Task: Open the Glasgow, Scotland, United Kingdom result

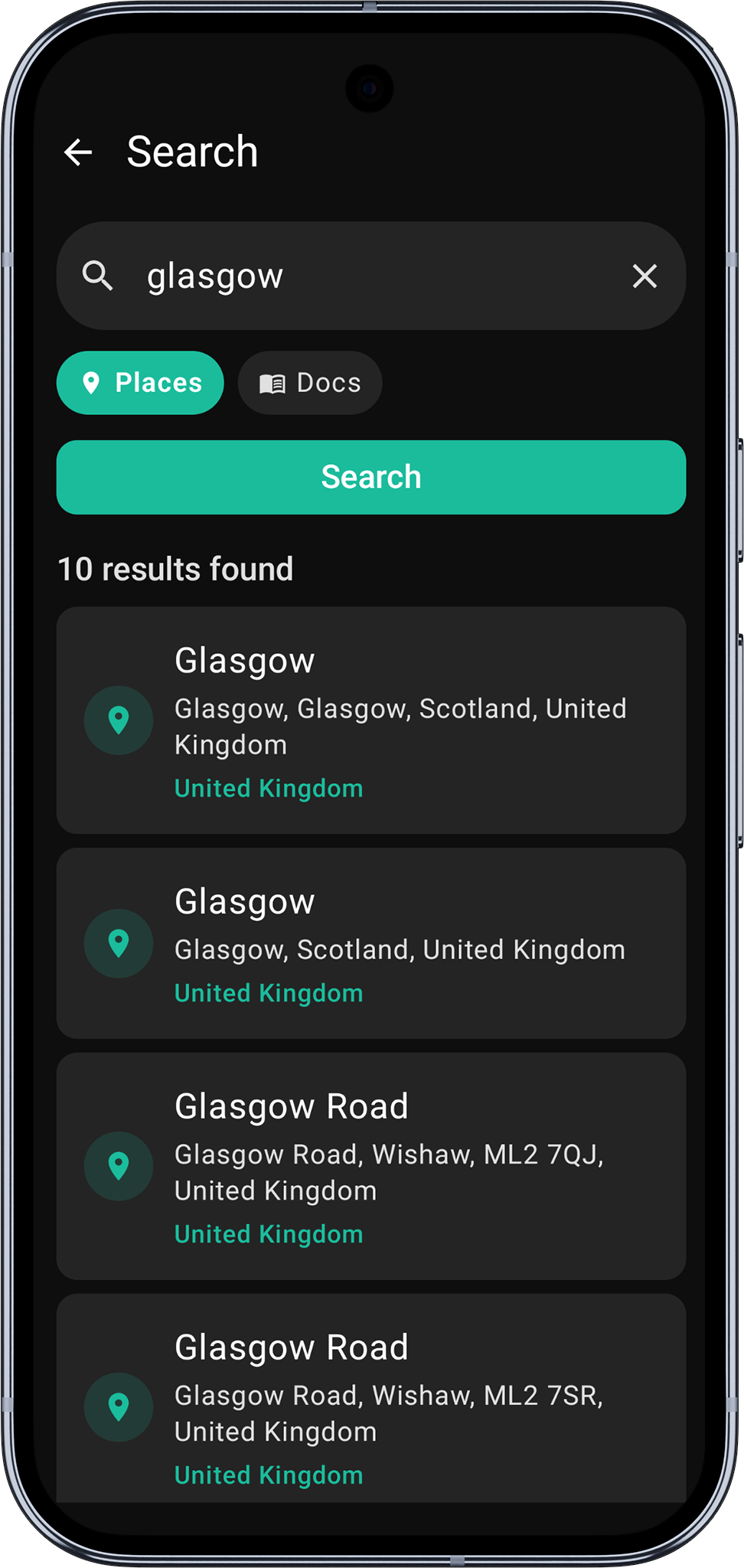Action: (371, 942)
